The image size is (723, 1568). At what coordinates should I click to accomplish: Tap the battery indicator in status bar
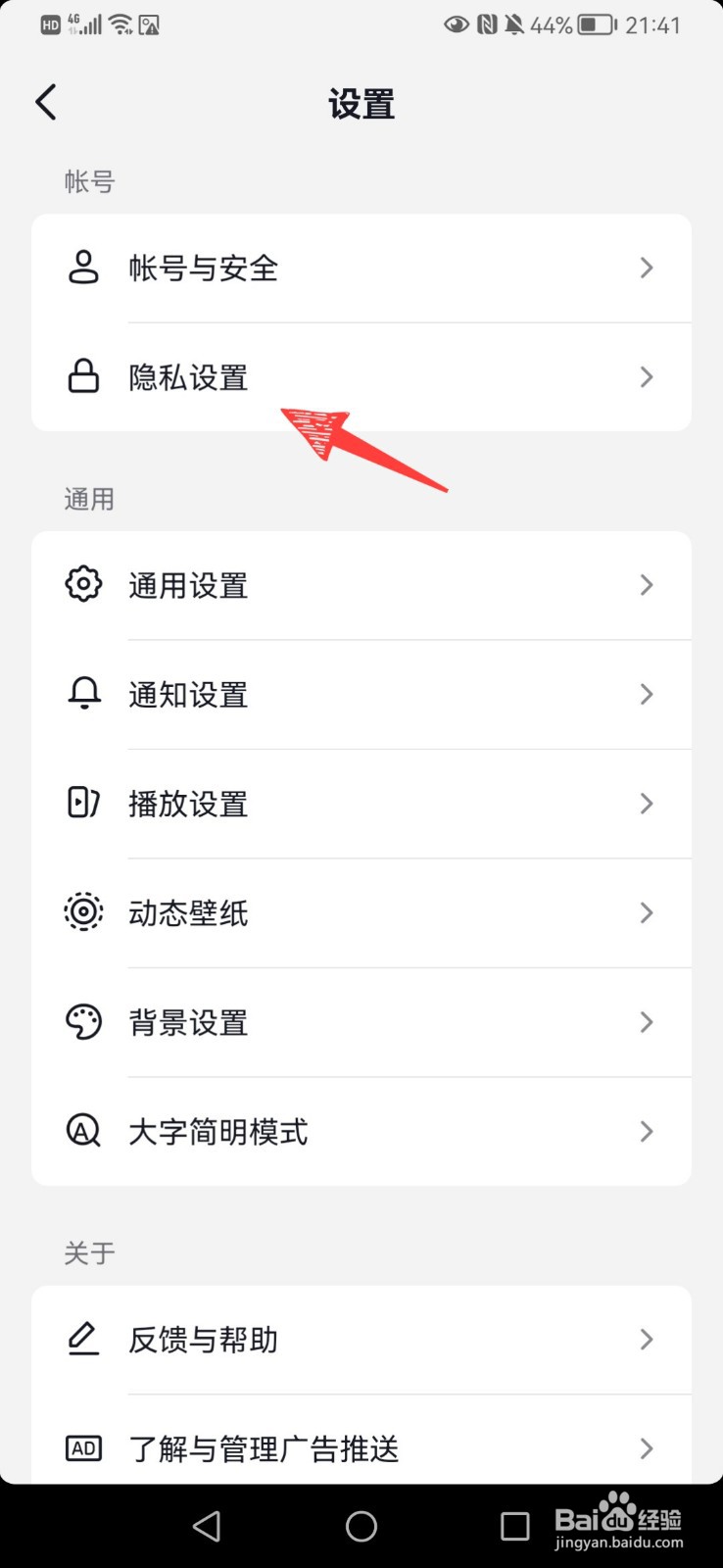[x=594, y=25]
